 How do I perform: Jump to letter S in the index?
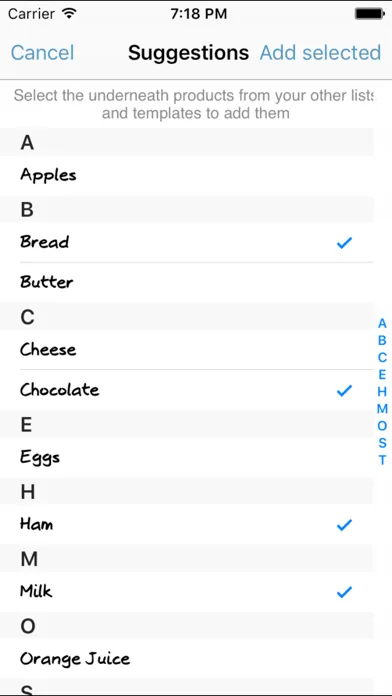[x=382, y=443]
